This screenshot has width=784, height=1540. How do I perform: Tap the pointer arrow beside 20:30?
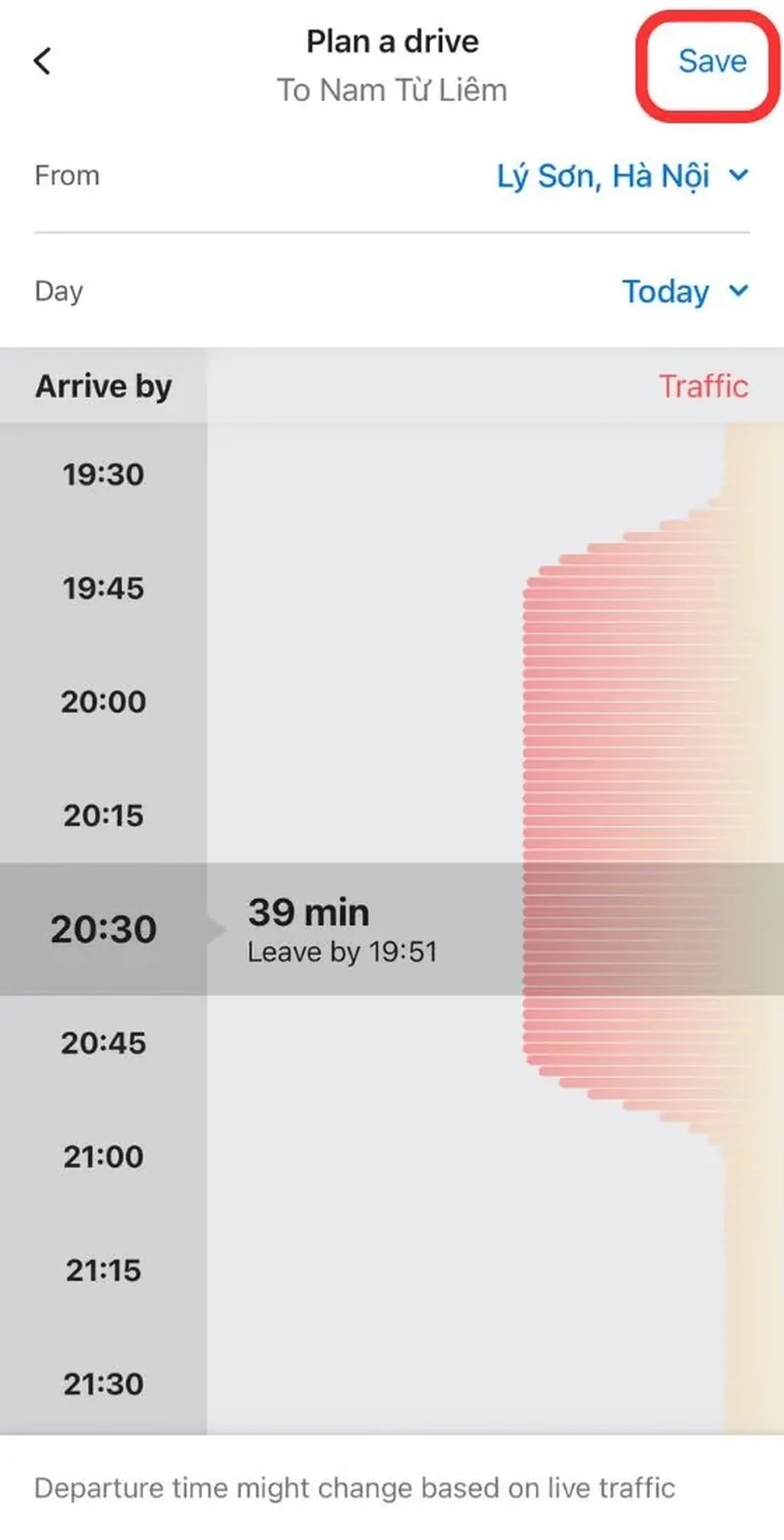tap(217, 929)
